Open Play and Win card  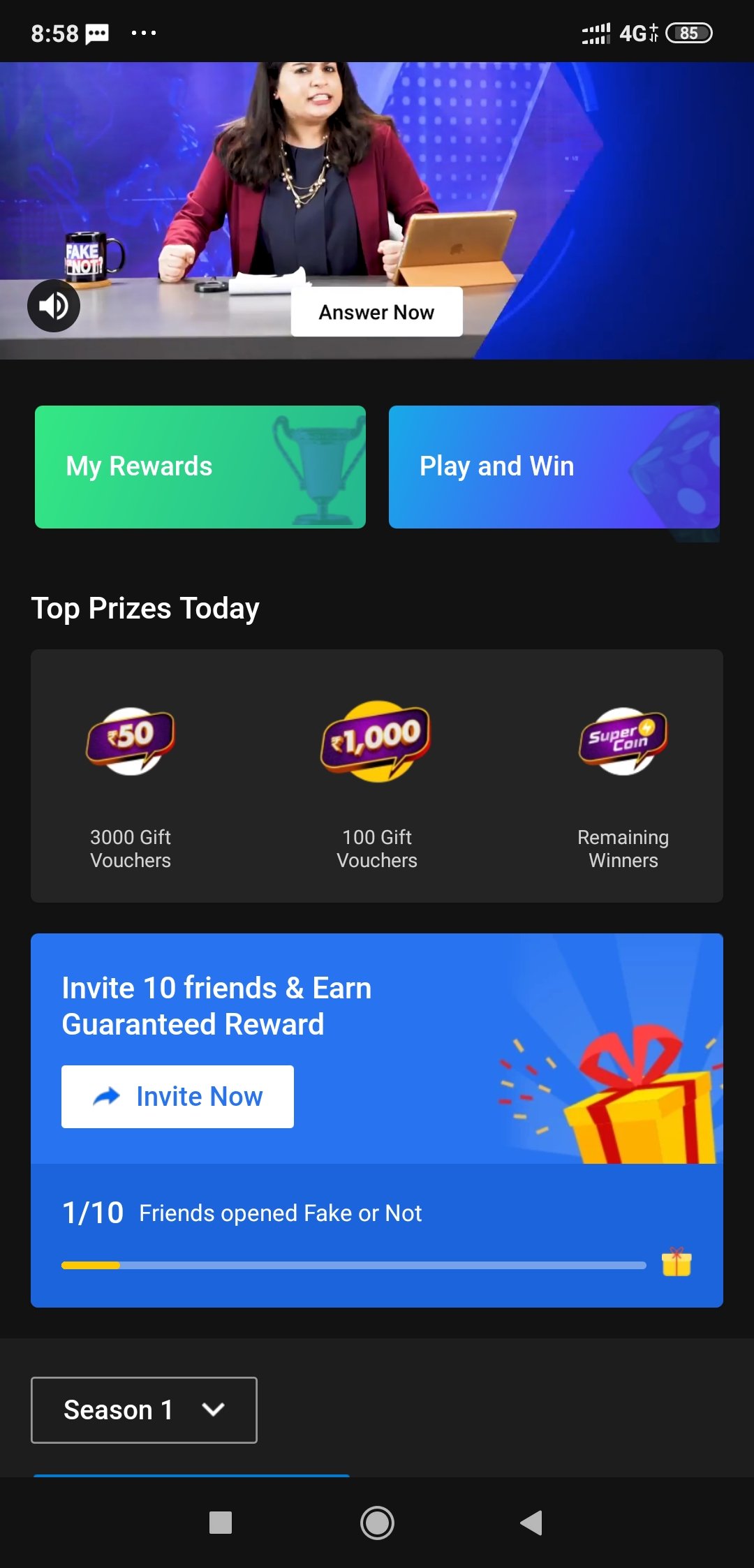(554, 466)
